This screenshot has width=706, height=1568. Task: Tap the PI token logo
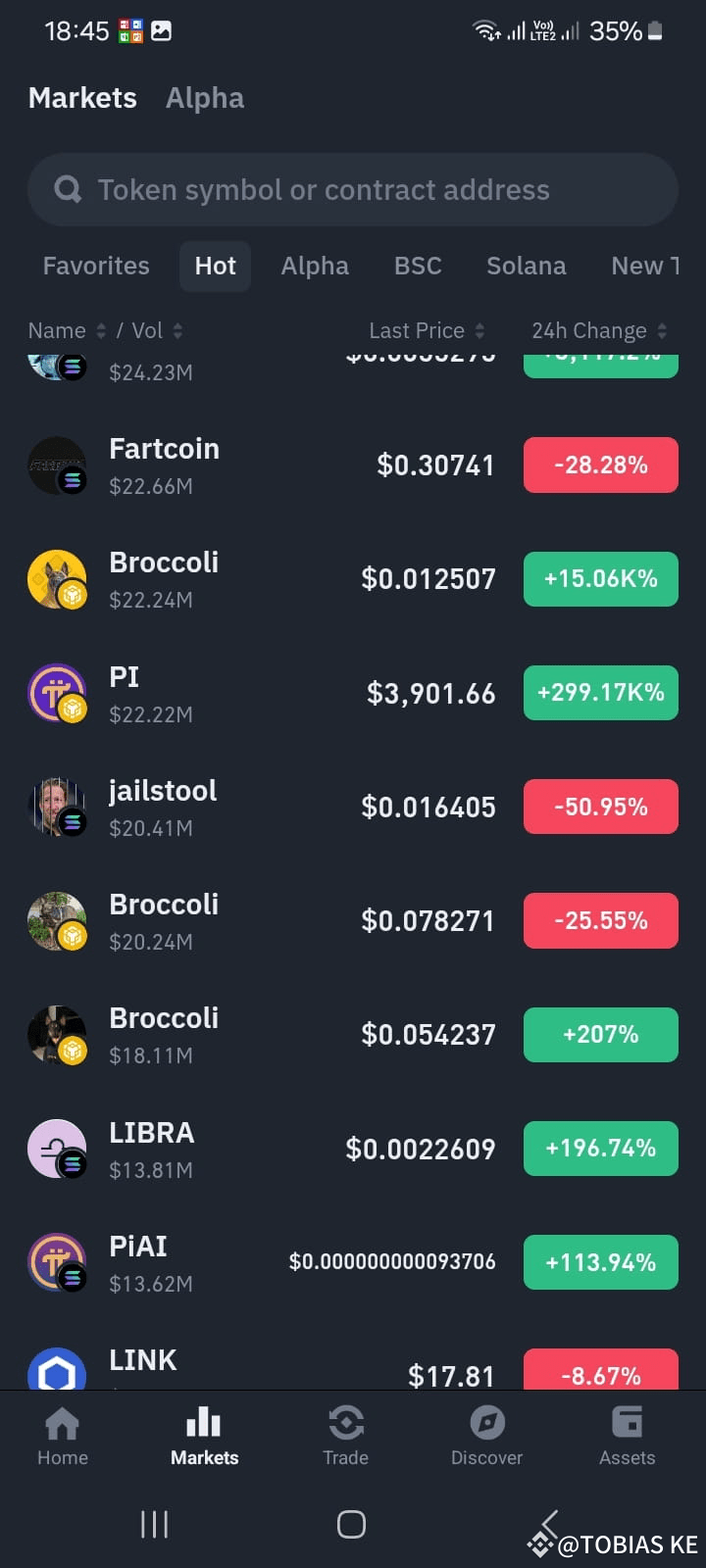[x=56, y=693]
